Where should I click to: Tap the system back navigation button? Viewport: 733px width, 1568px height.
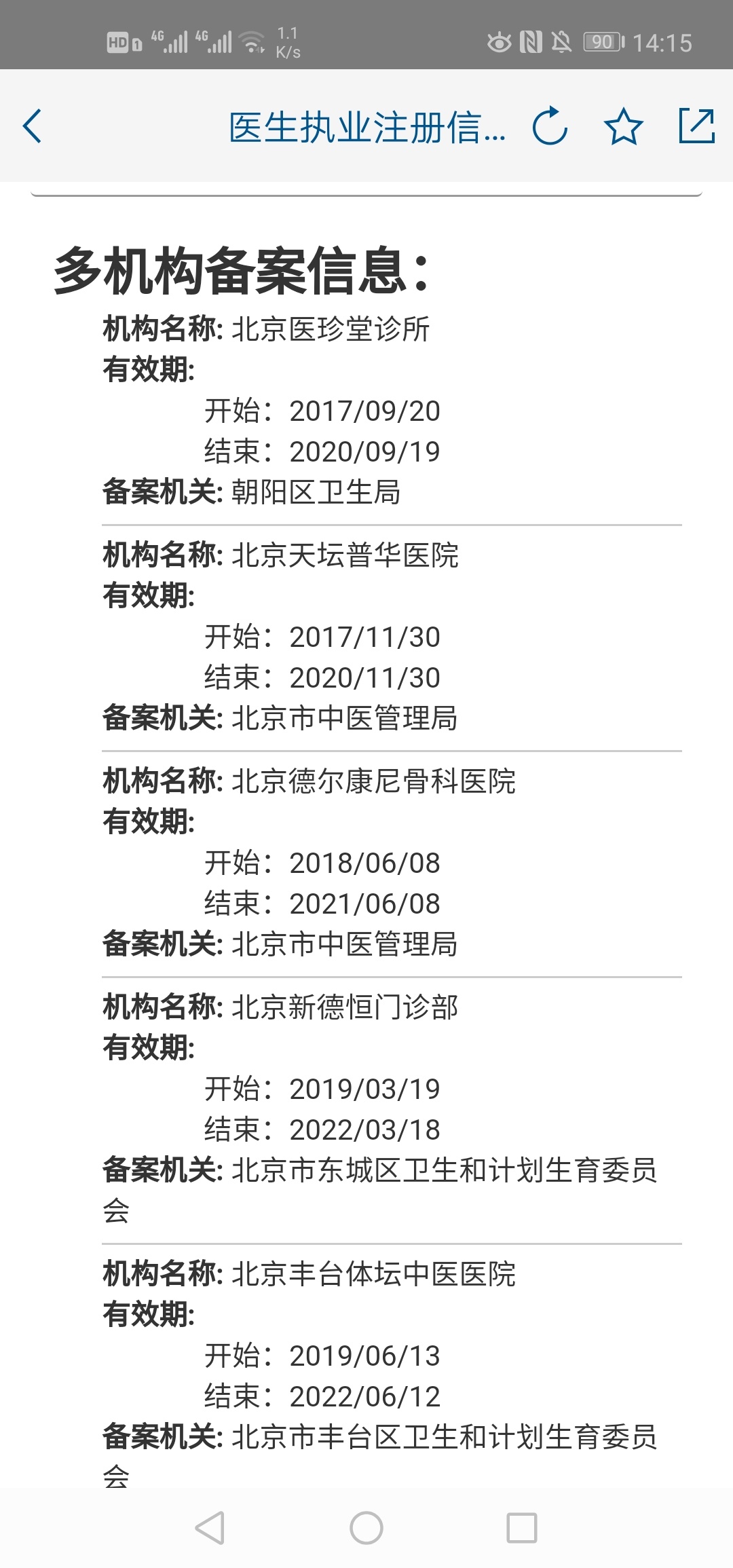coord(210,1528)
